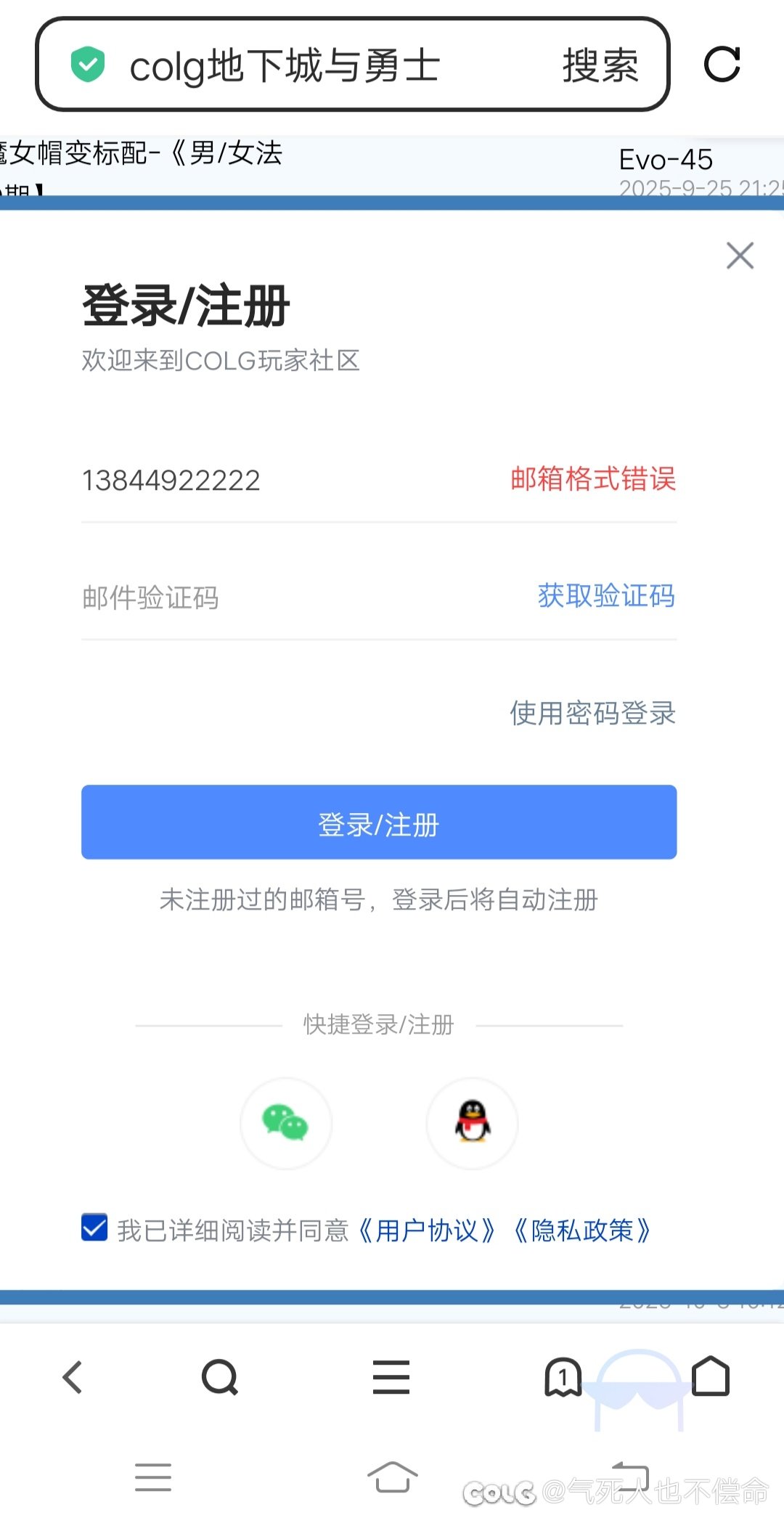Open the browser search icon
Viewport: 784px width, 1523px height.
[220, 1377]
